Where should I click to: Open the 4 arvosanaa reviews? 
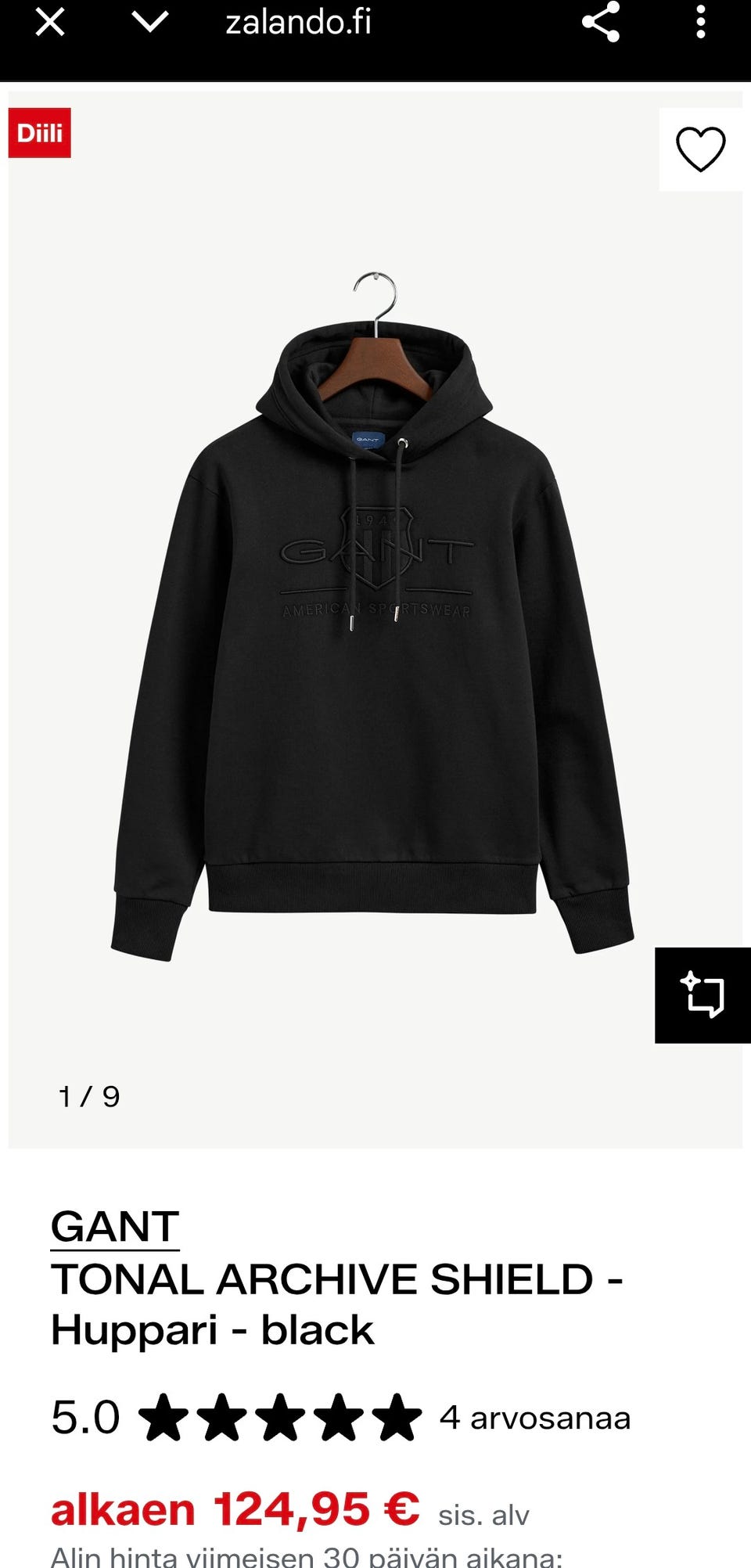coord(534,1418)
